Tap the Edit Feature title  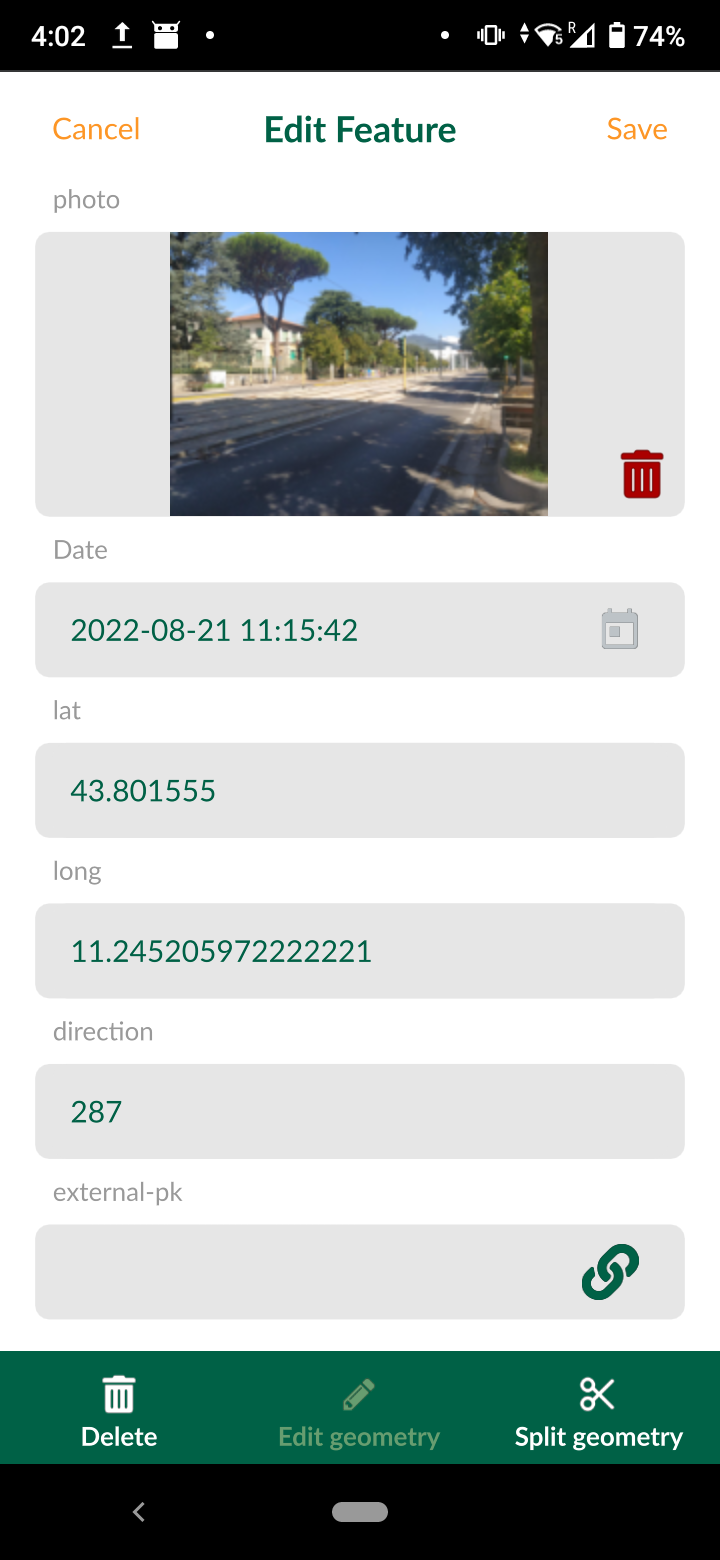click(x=359, y=128)
